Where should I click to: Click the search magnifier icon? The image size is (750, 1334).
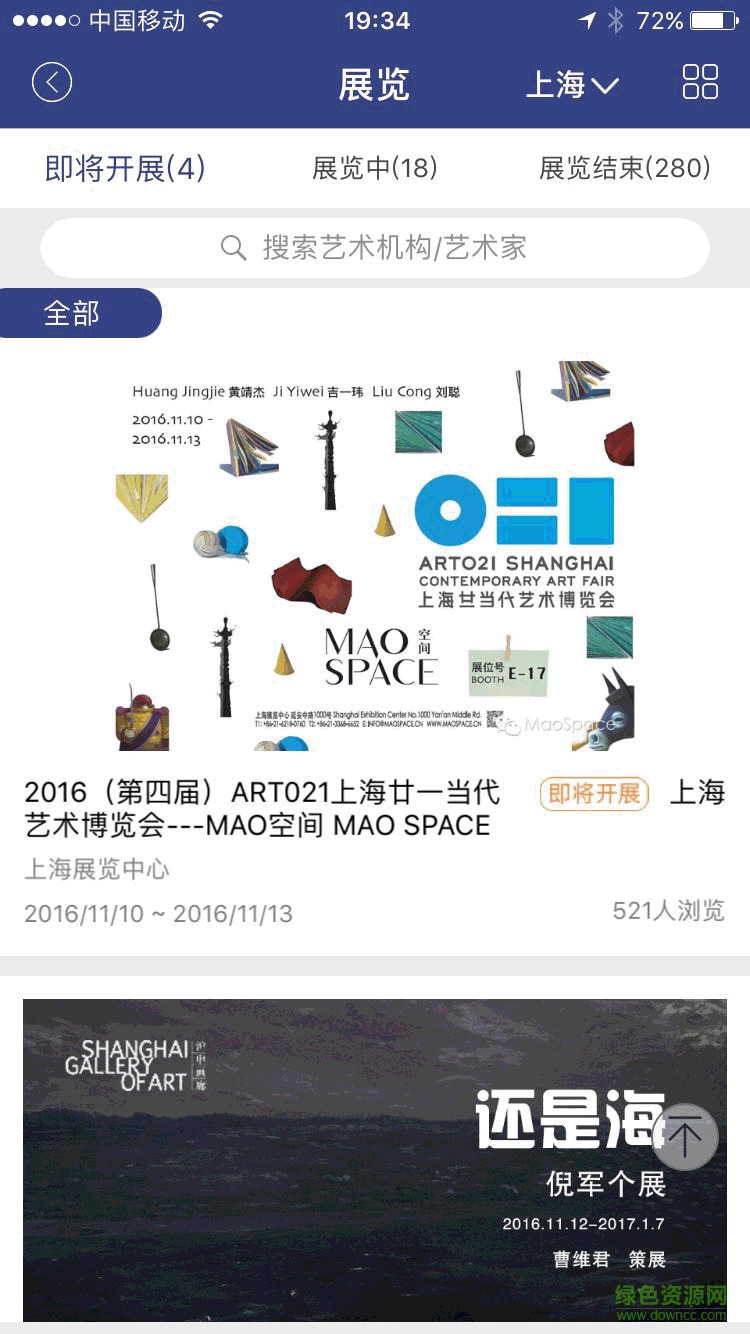point(234,248)
